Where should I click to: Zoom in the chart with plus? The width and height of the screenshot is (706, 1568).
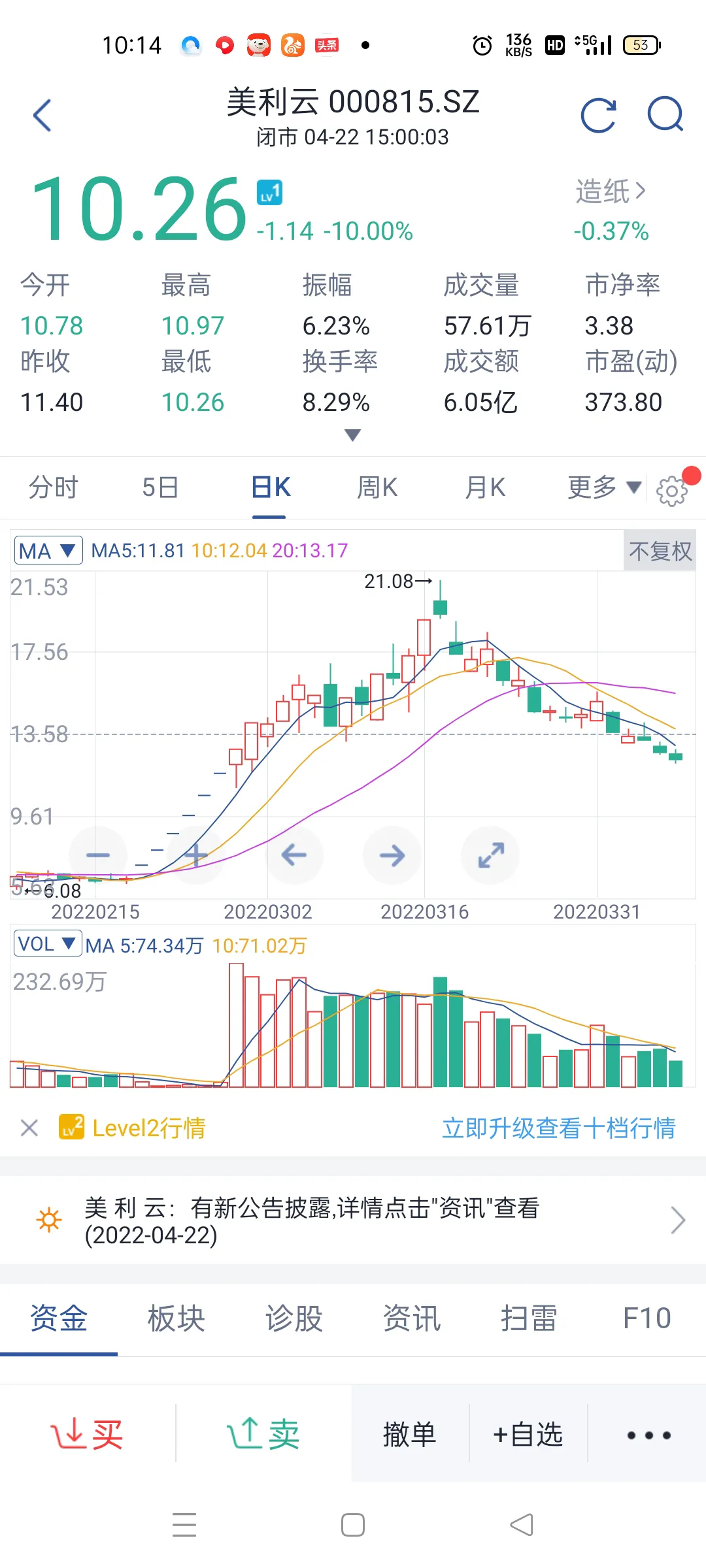coord(195,855)
